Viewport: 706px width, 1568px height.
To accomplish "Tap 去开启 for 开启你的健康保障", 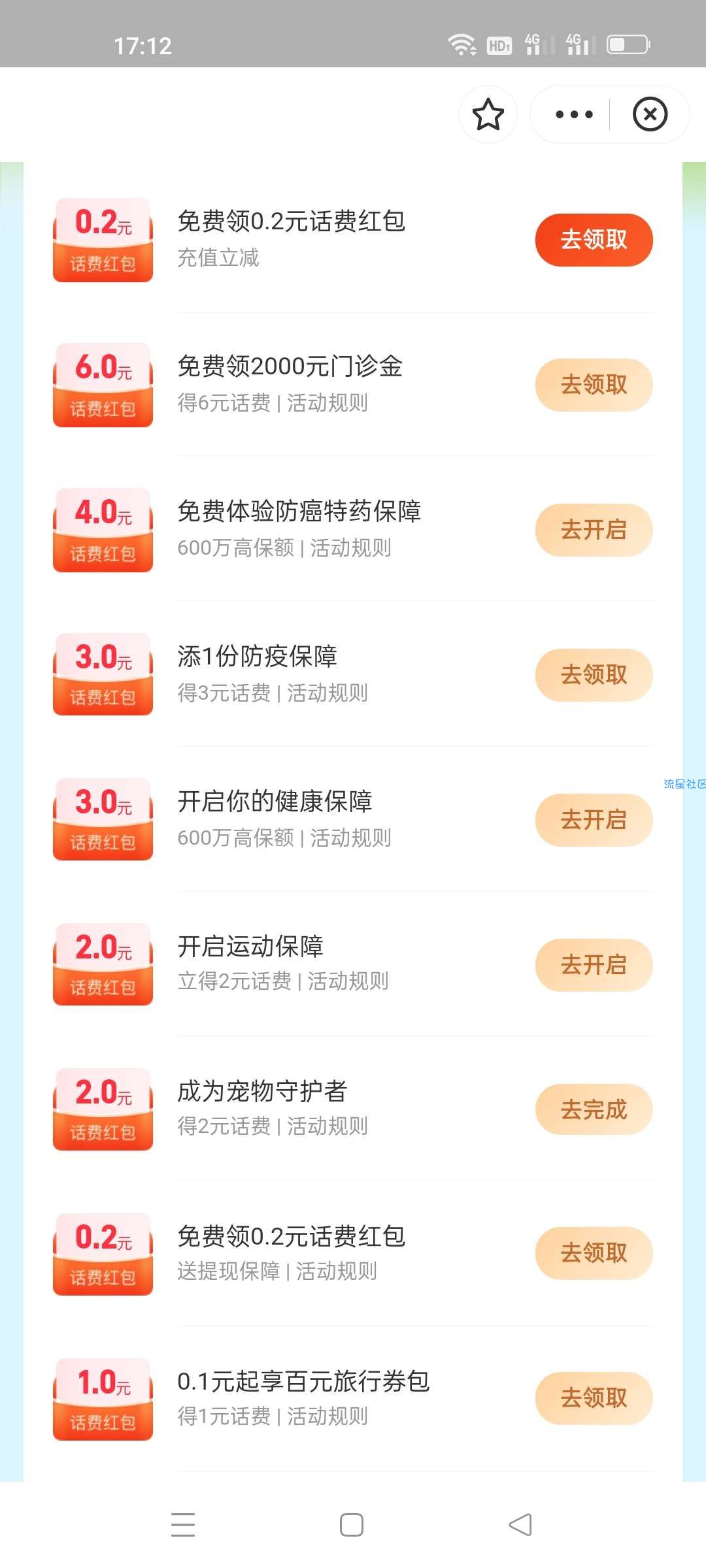I will point(594,820).
